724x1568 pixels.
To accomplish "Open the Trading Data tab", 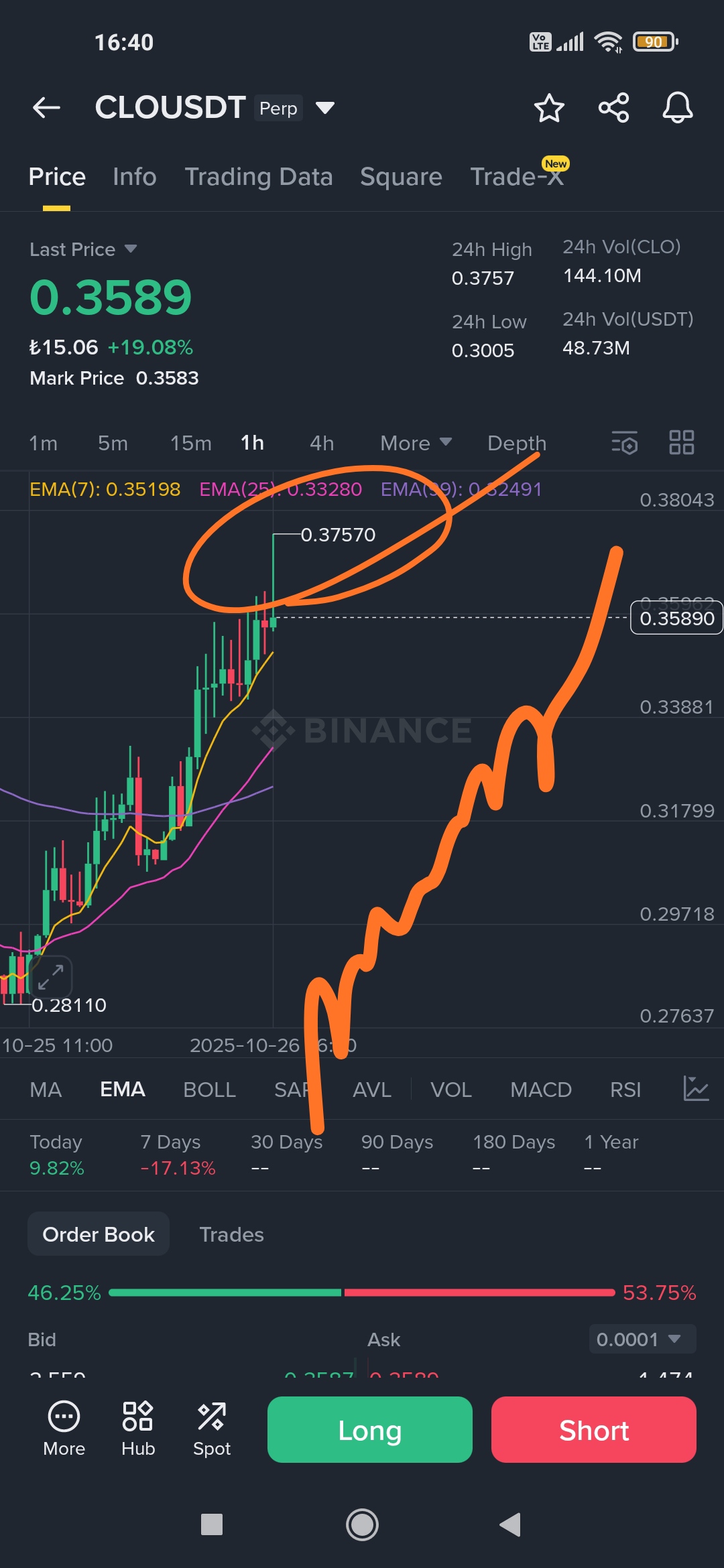I will [259, 177].
